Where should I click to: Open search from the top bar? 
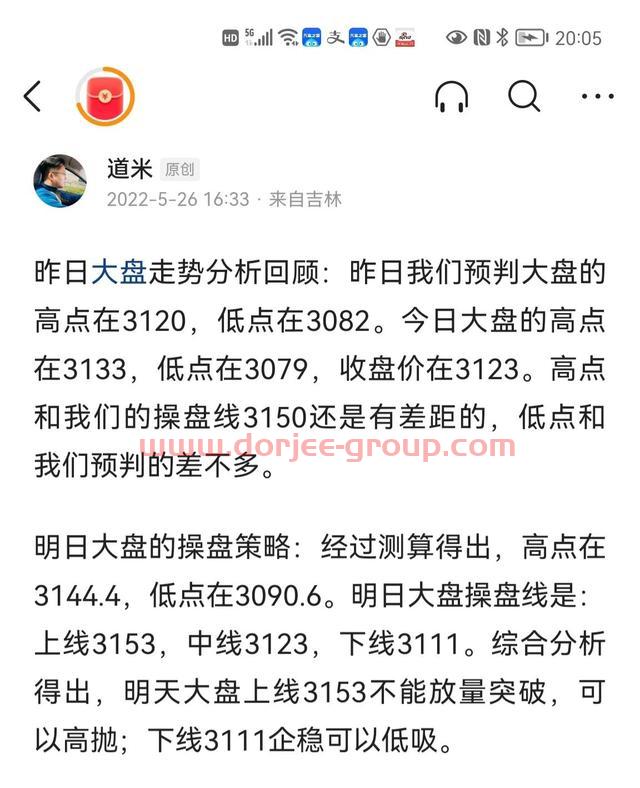pyautogui.click(x=524, y=96)
